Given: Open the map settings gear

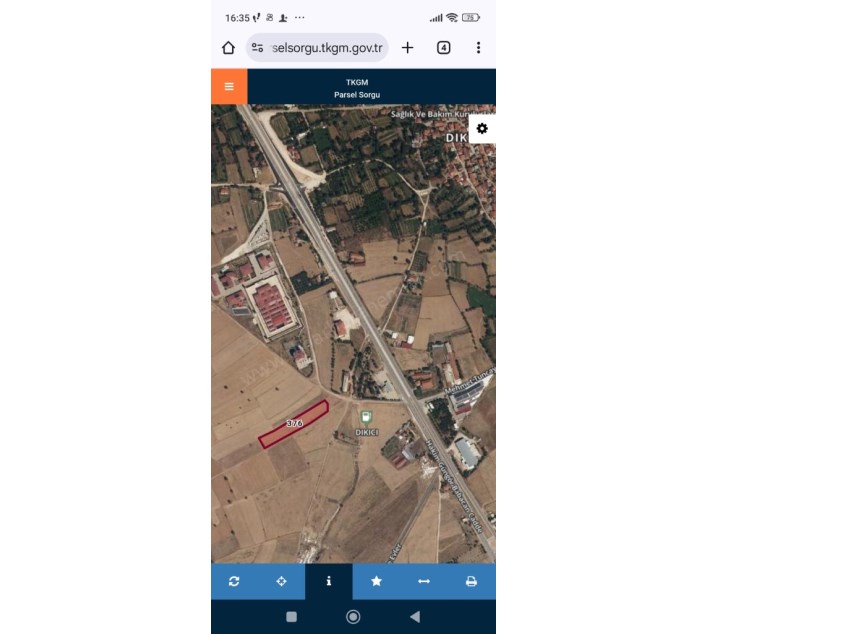Looking at the screenshot, I should [x=482, y=129].
